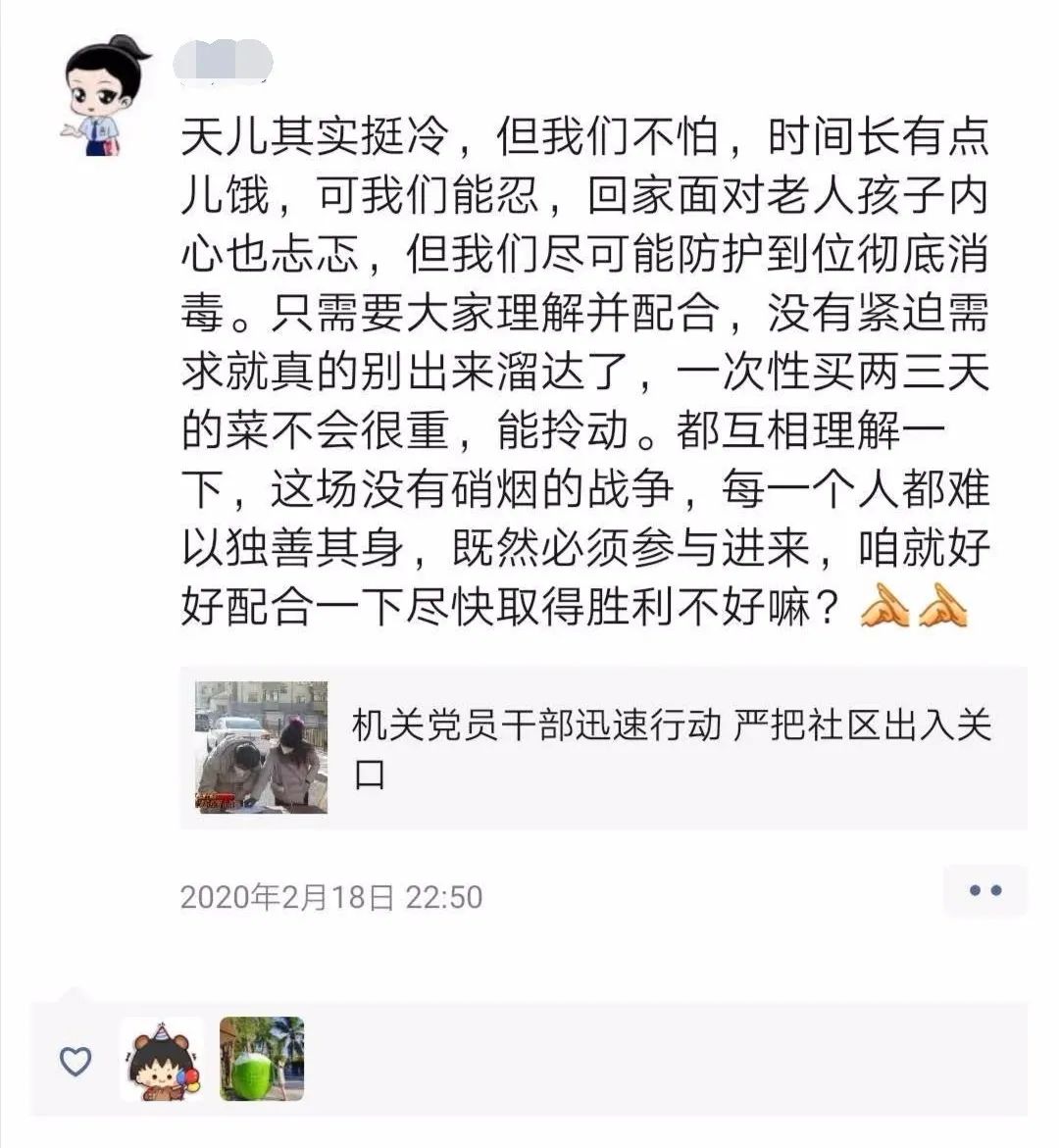Open green coconut avatar liker's profile

[x=262, y=1059]
